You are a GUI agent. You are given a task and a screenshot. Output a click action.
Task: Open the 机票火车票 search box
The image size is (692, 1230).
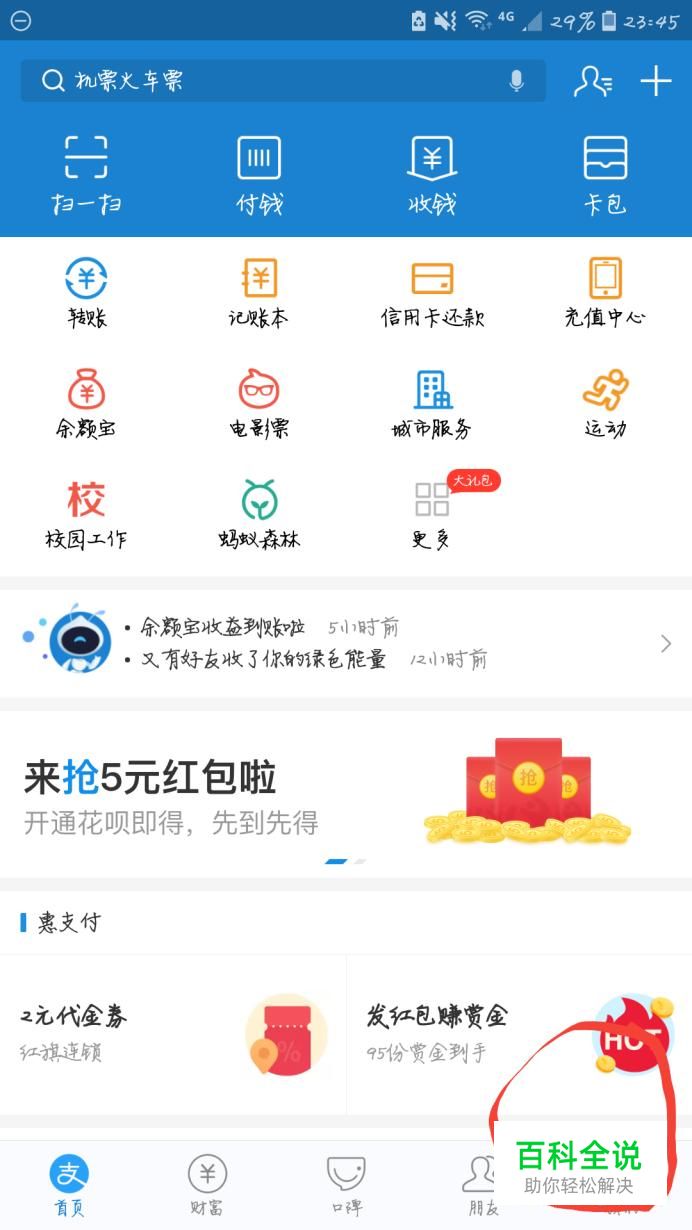(x=270, y=81)
